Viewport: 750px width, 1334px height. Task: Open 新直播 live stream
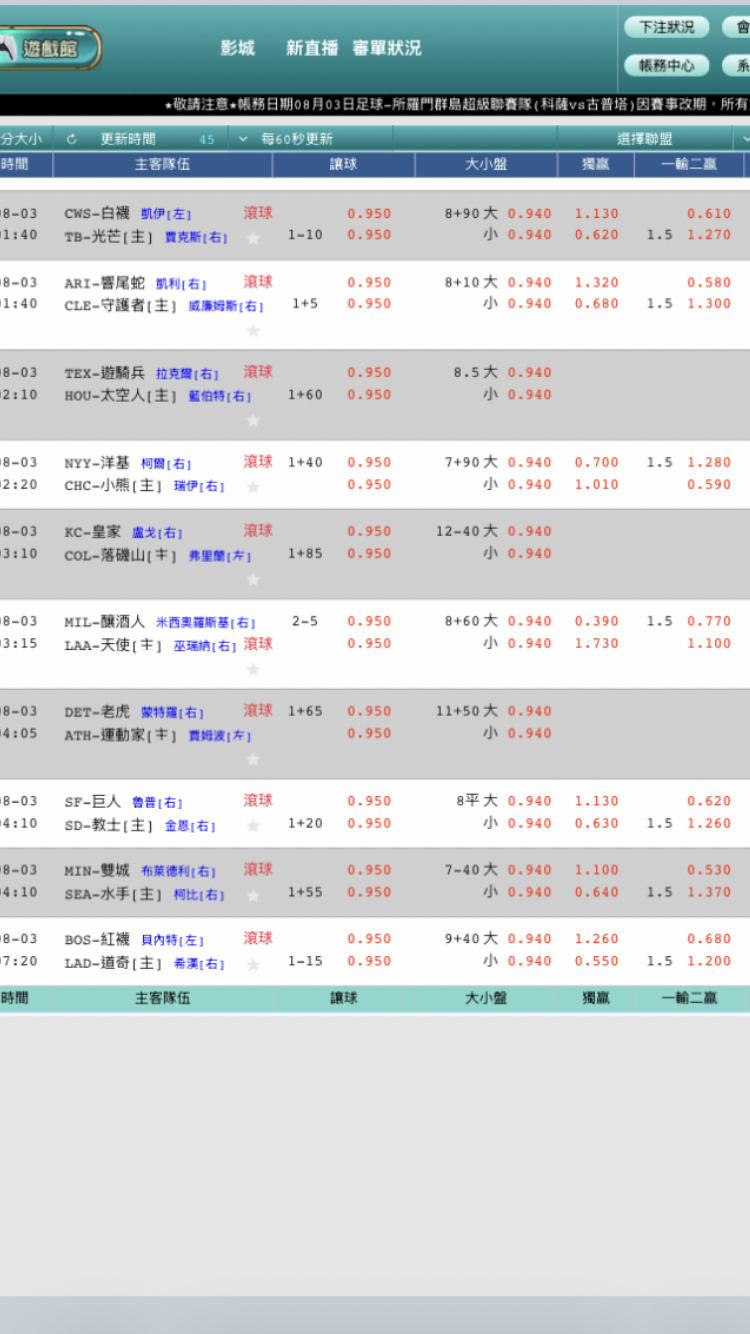click(312, 48)
